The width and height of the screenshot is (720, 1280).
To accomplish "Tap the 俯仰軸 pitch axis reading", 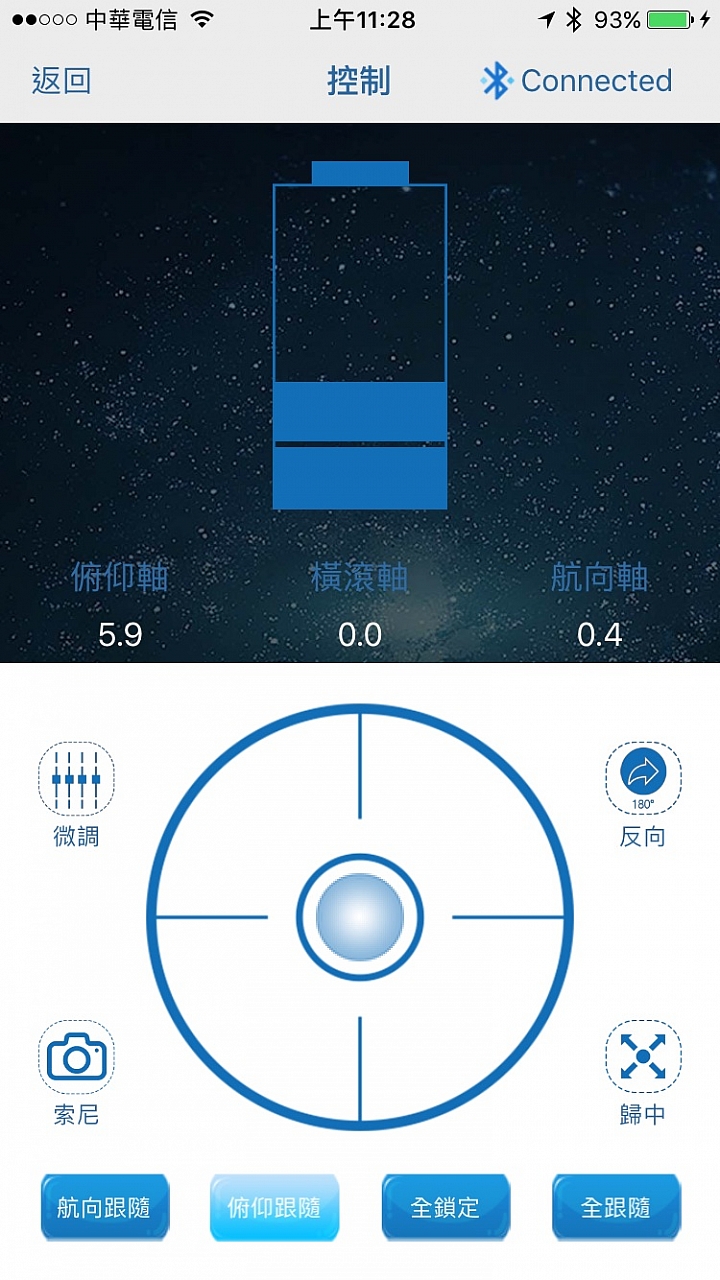I will [119, 634].
